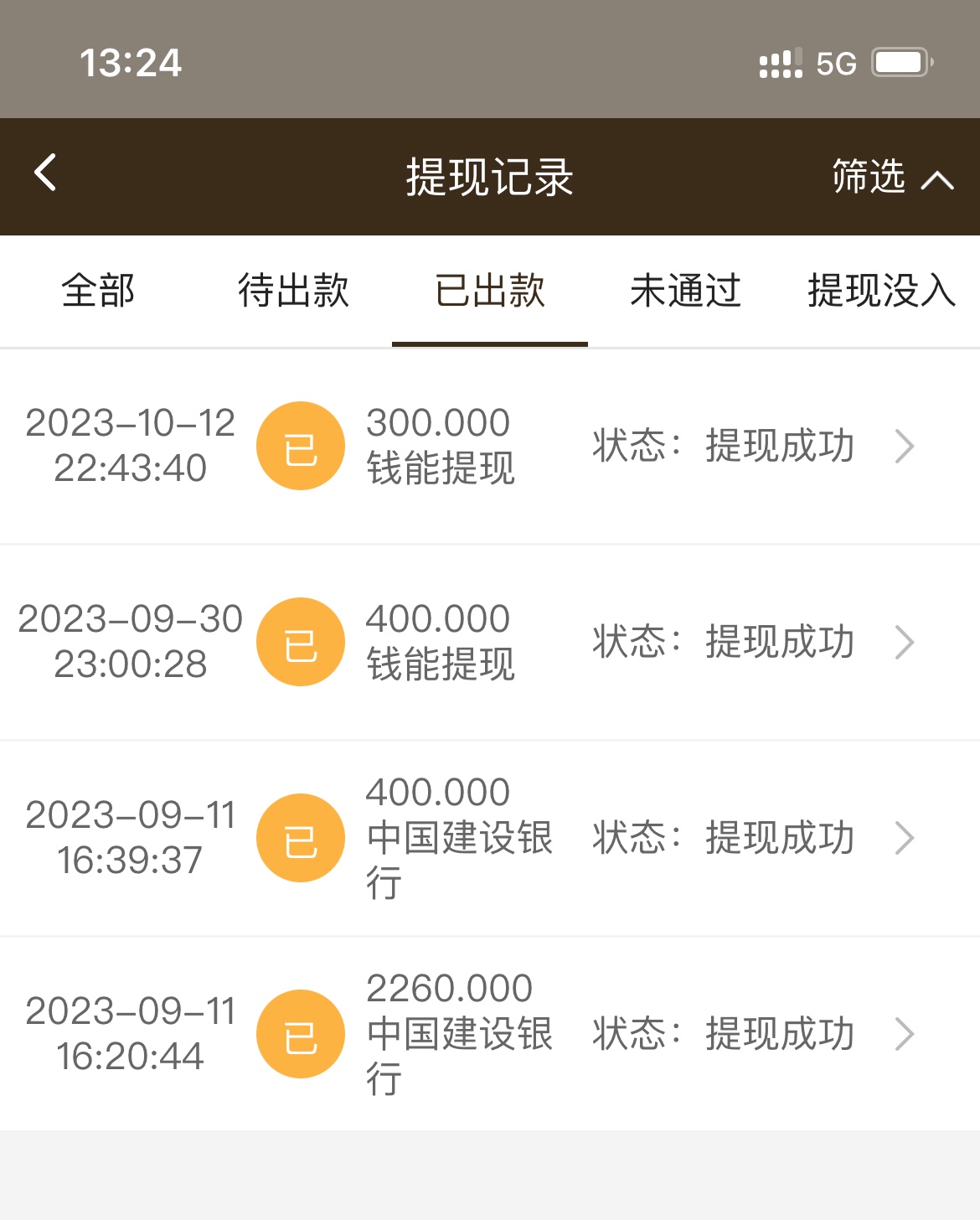980x1220 pixels.
Task: Open the 16:39:37 中国建设银行 400.000 record
Action: [x=490, y=838]
